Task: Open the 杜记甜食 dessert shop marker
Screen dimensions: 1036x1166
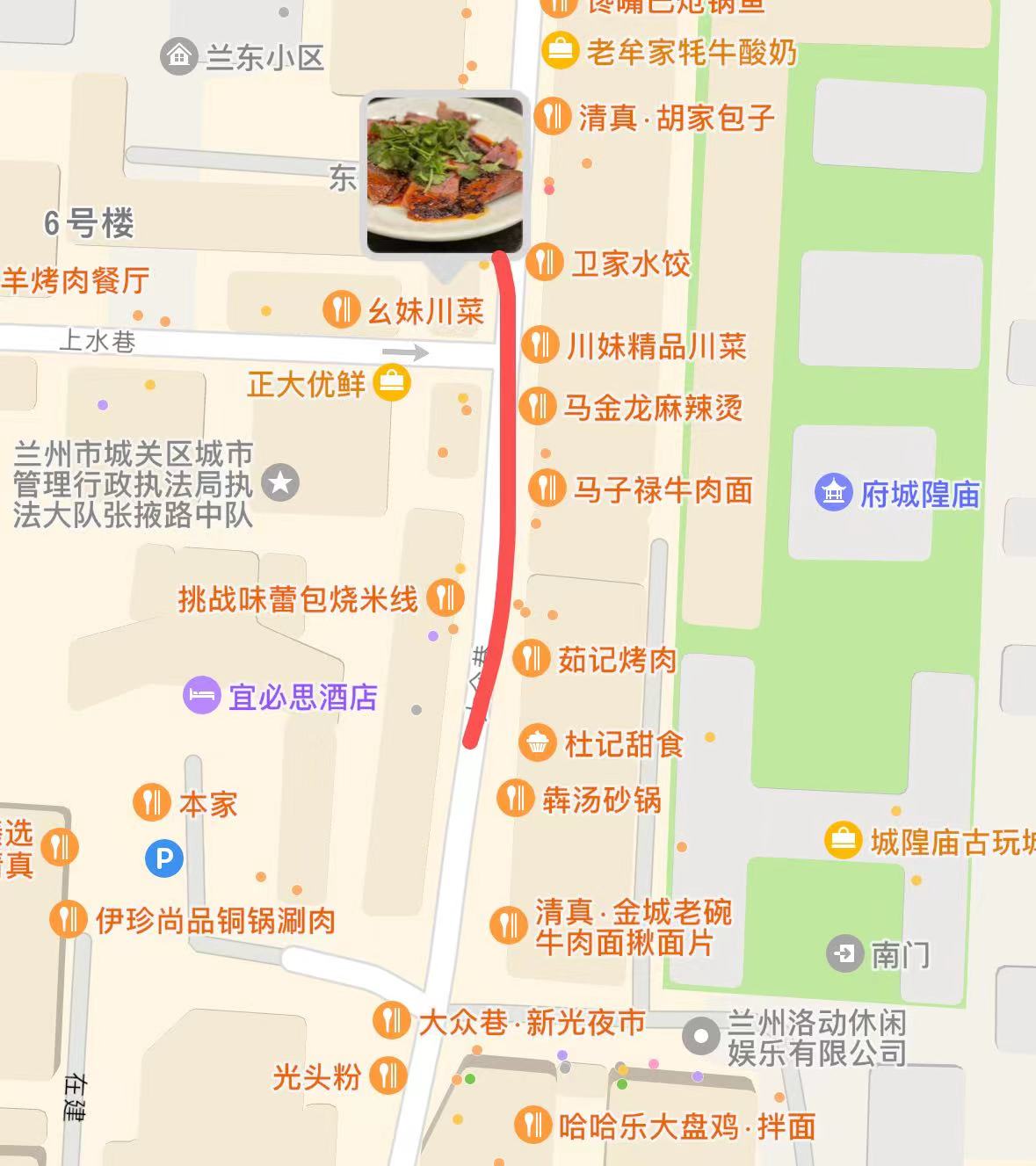Action: (537, 743)
